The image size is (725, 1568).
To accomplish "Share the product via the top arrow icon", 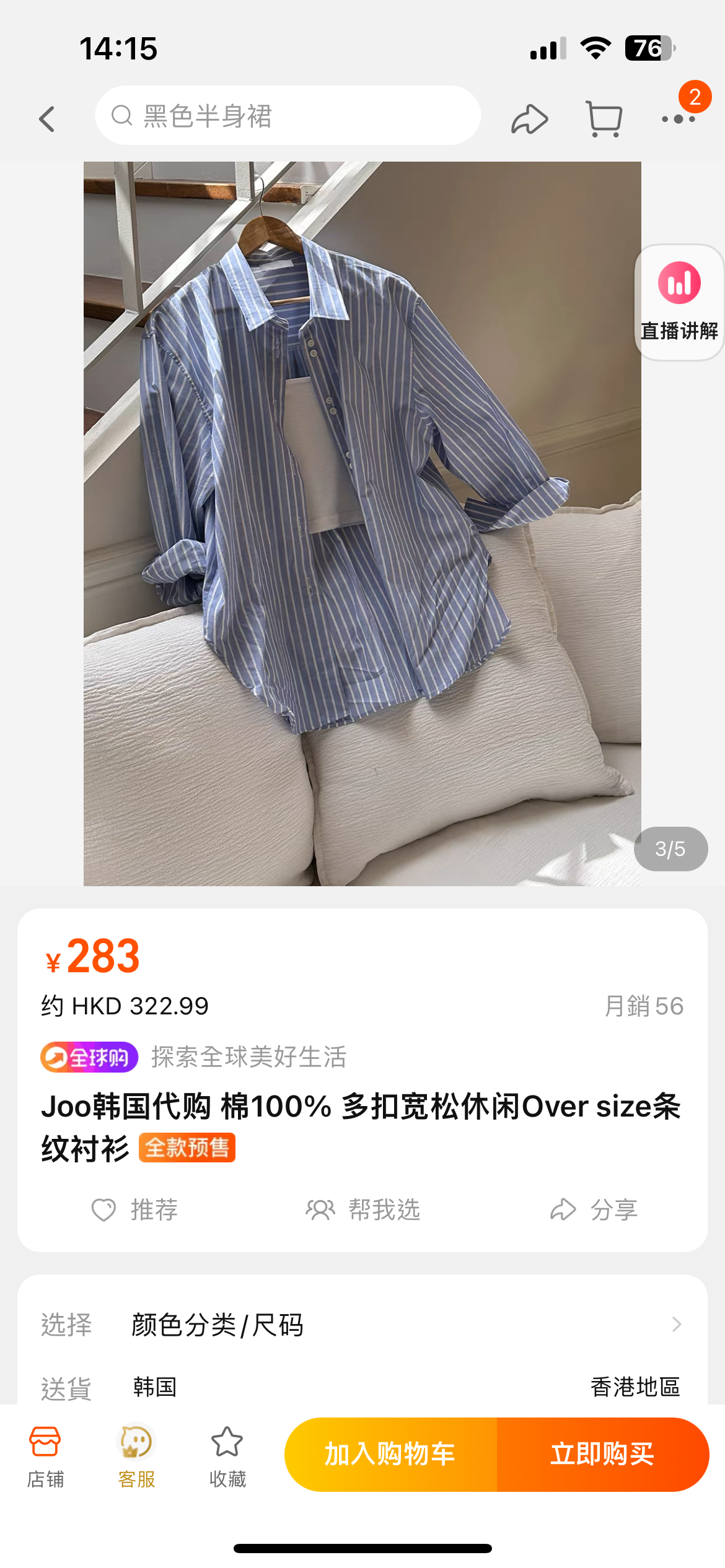I will 529,118.
